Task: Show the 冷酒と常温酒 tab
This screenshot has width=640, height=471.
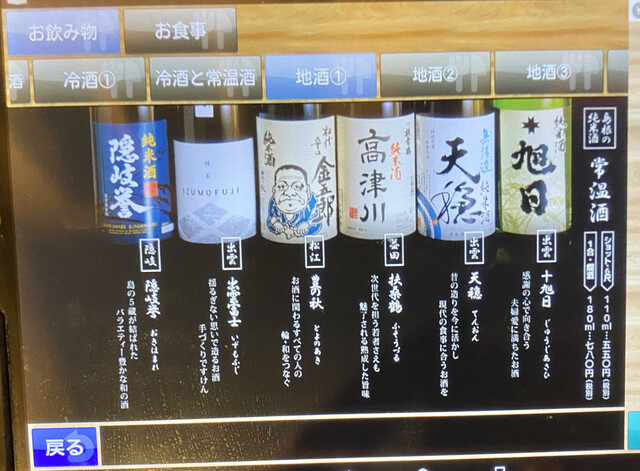Action: click(204, 76)
